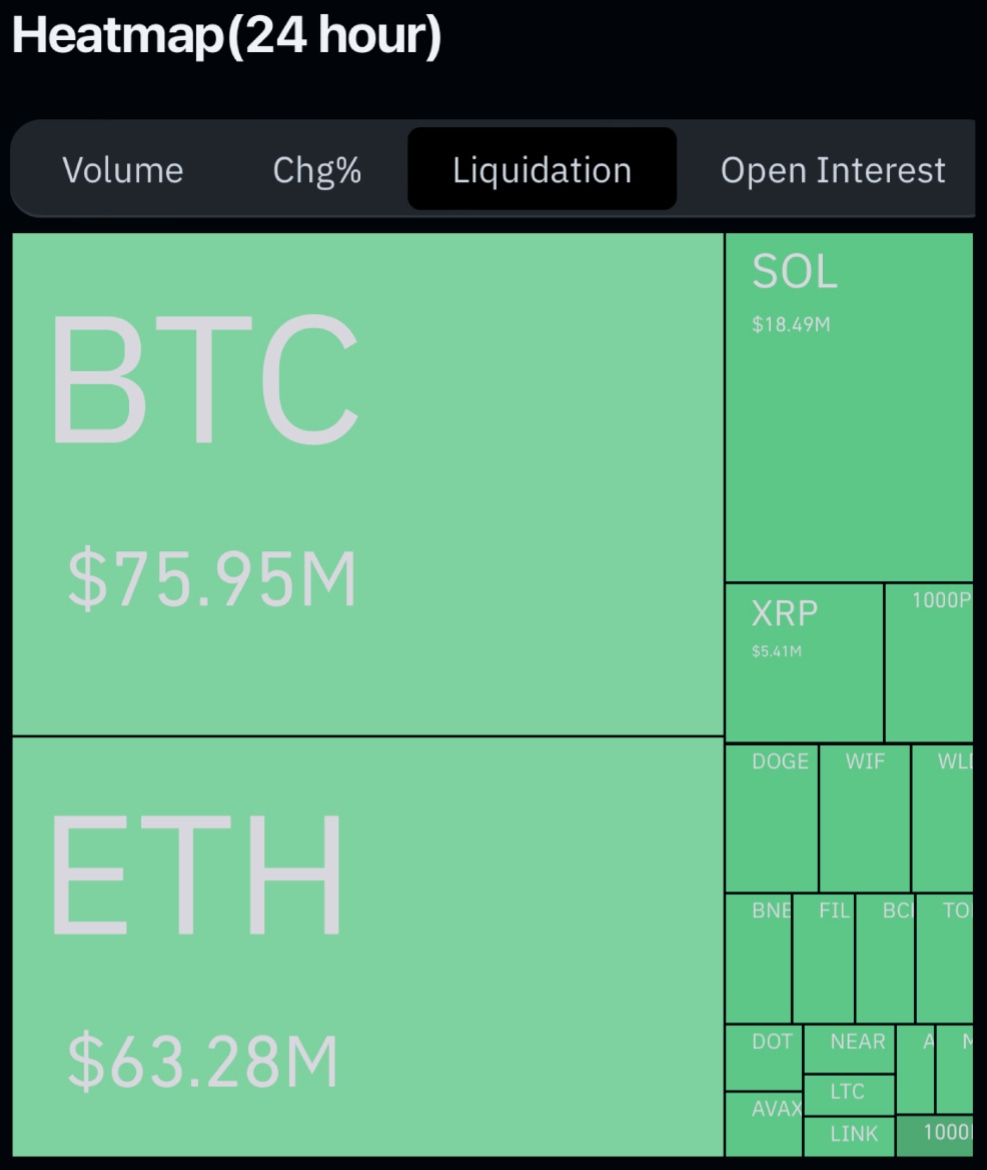The height and width of the screenshot is (1170, 987).
Task: Select the BTC tile on the heatmap
Action: click(365, 480)
